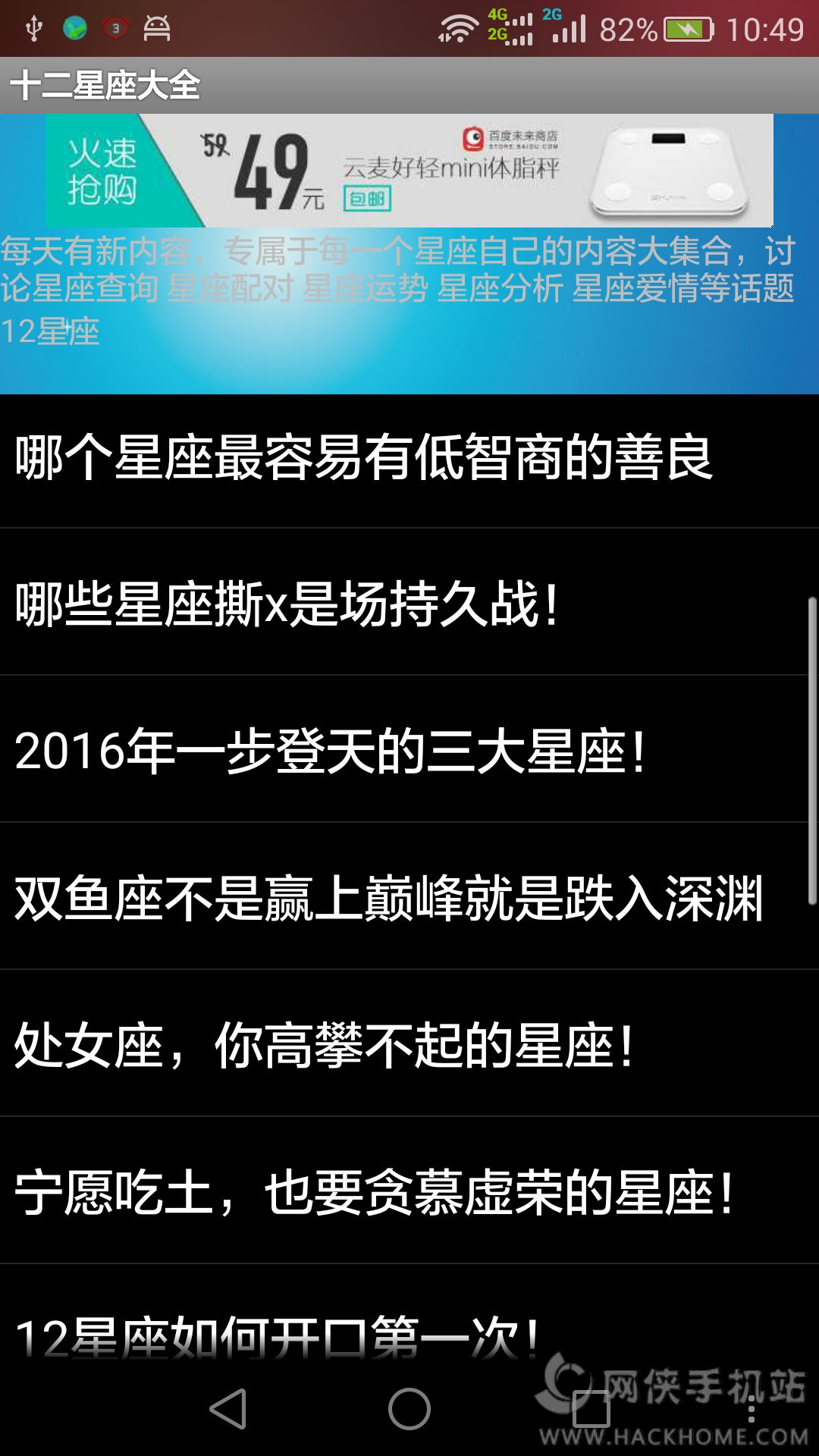Viewport: 819px width, 1456px height.
Task: Go to the home screen
Action: (x=409, y=1409)
